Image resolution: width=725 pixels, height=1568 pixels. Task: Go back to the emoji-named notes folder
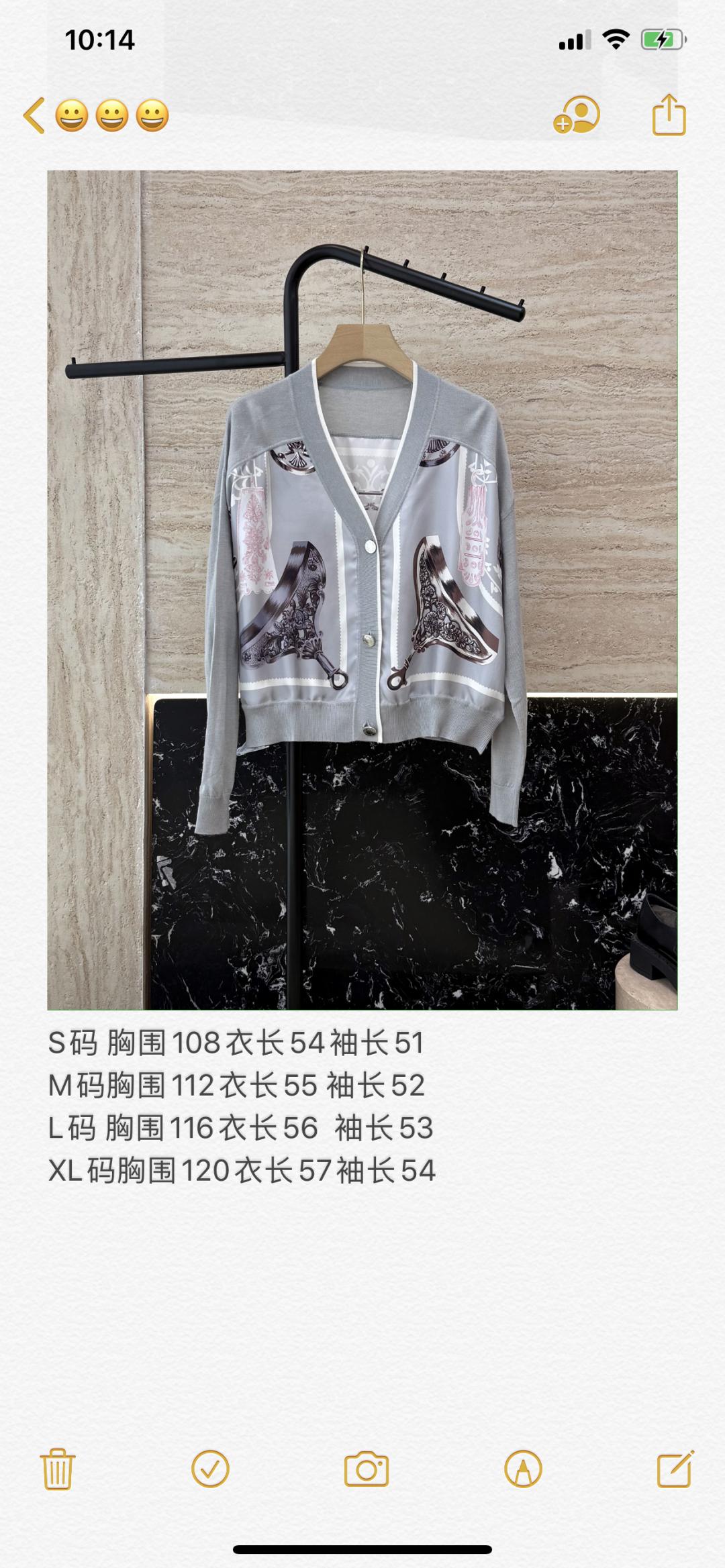coord(94,115)
